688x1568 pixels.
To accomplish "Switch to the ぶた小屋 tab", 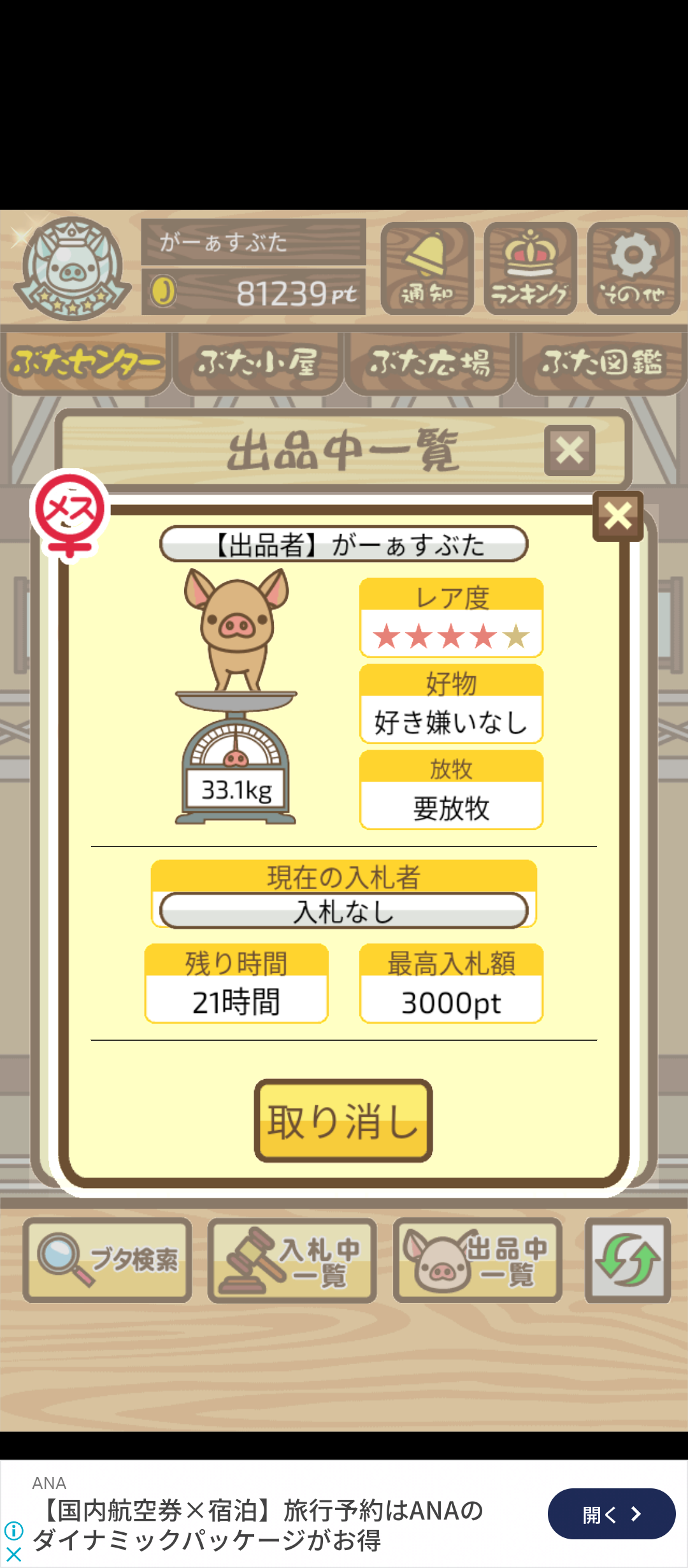I will [x=258, y=362].
